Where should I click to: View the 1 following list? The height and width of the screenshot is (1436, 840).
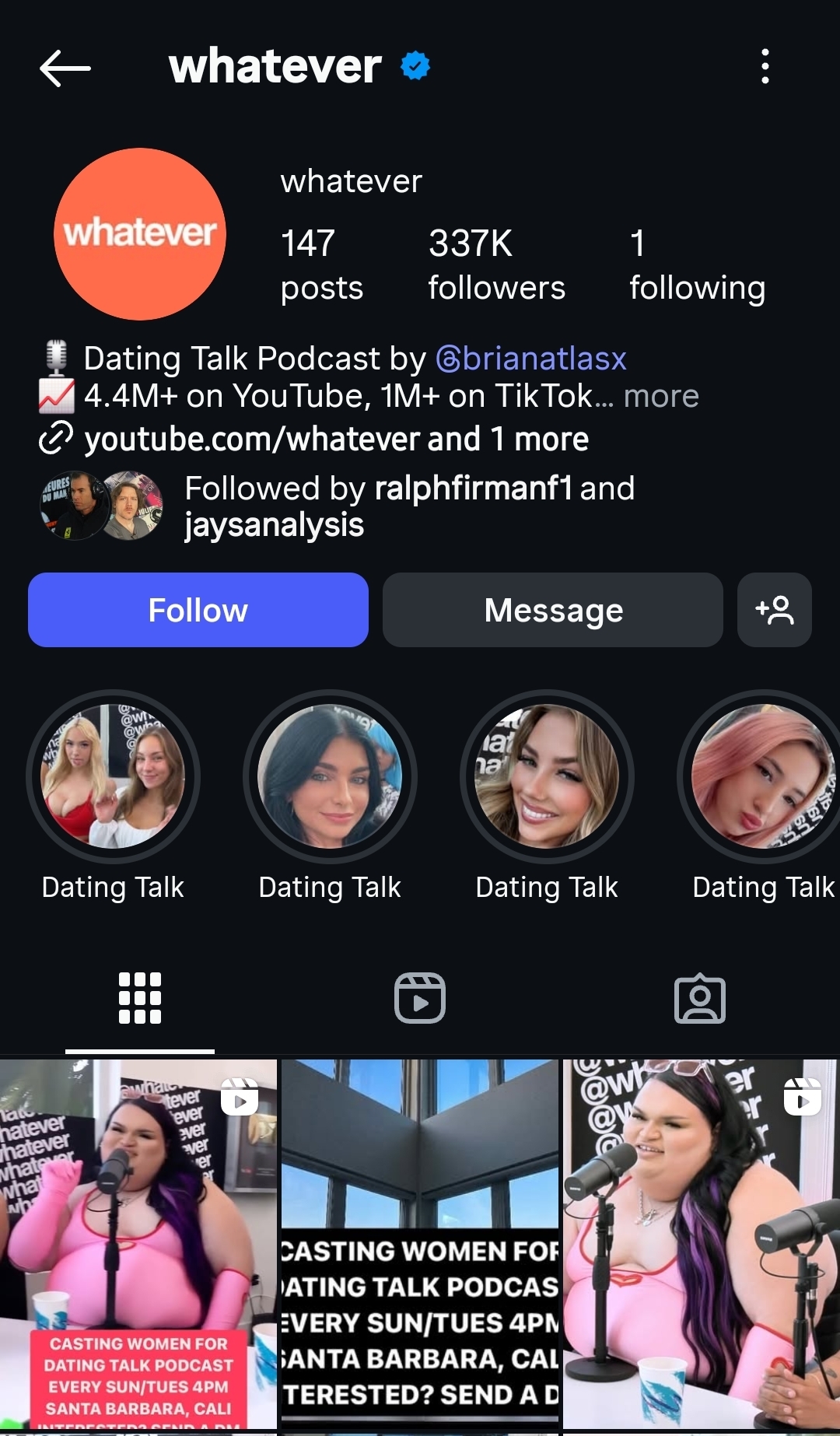pos(697,265)
